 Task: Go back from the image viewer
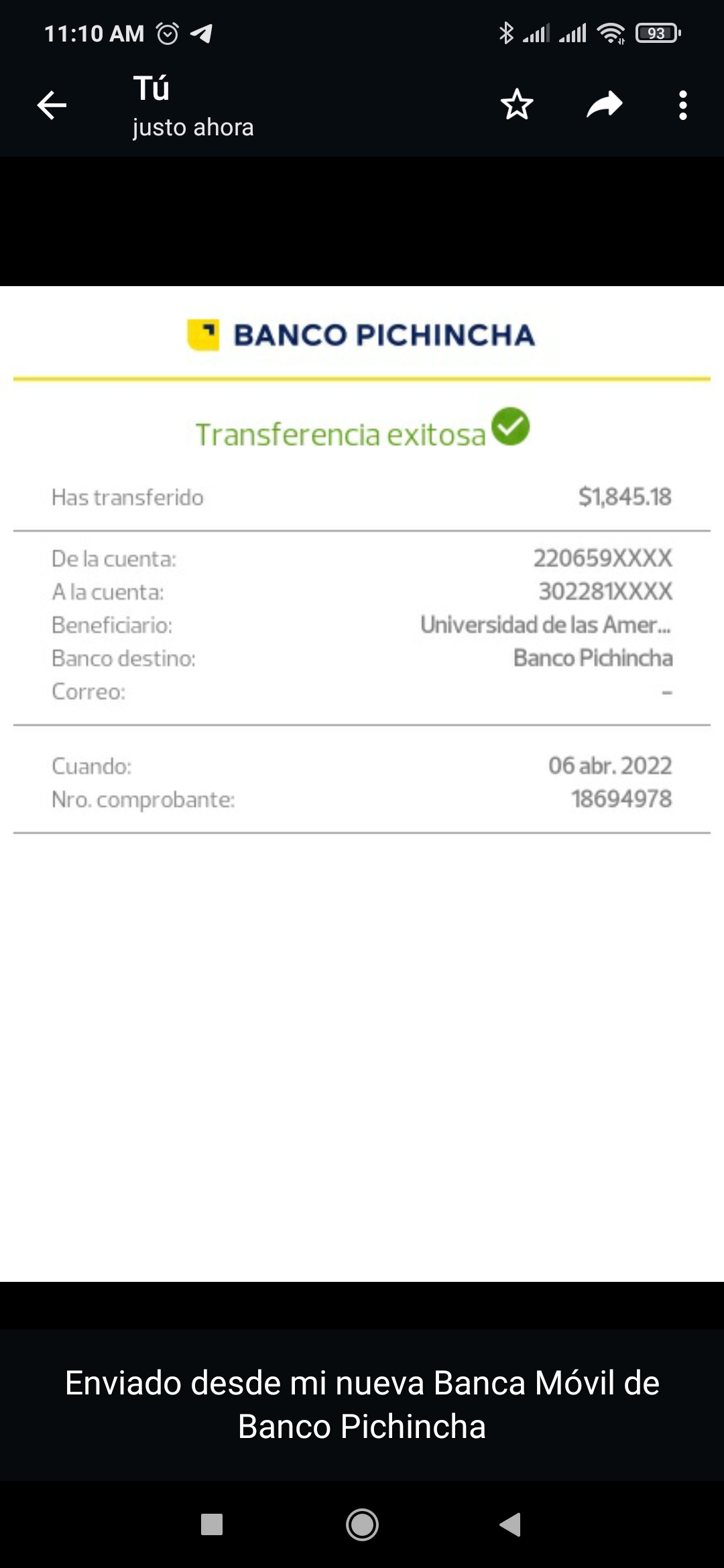pyautogui.click(x=52, y=105)
